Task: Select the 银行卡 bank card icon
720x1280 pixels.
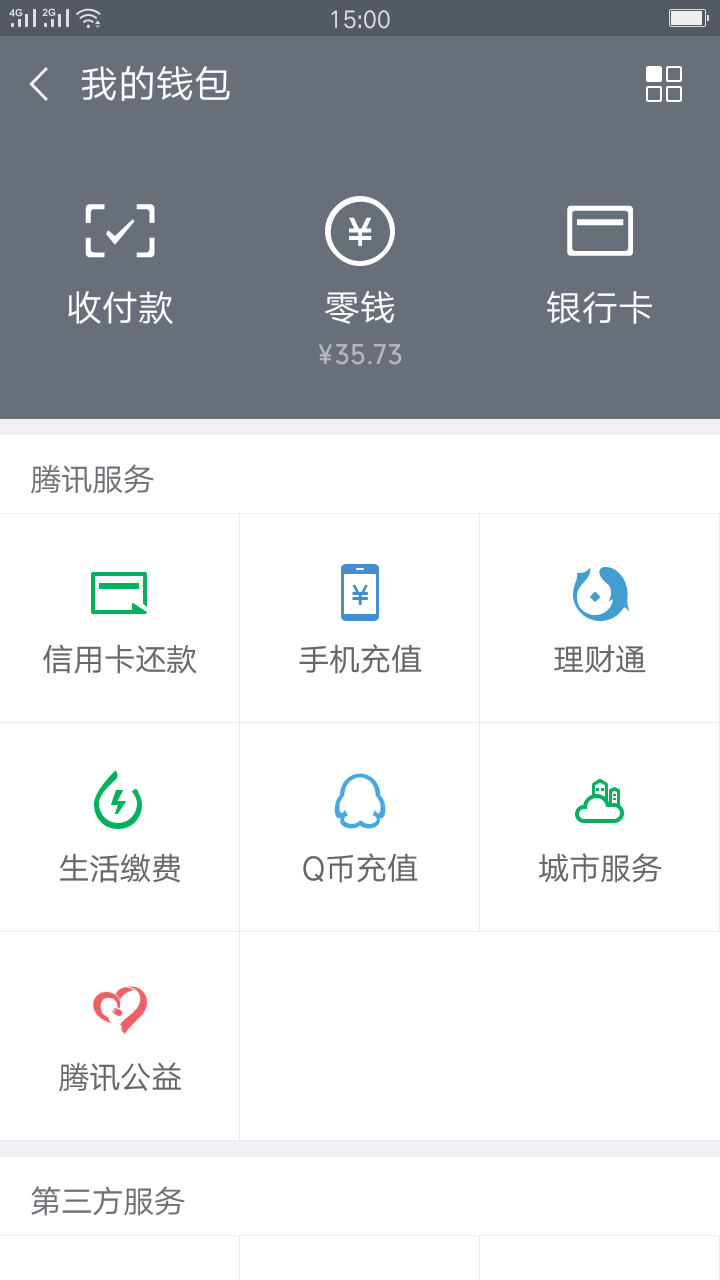Action: [x=600, y=230]
